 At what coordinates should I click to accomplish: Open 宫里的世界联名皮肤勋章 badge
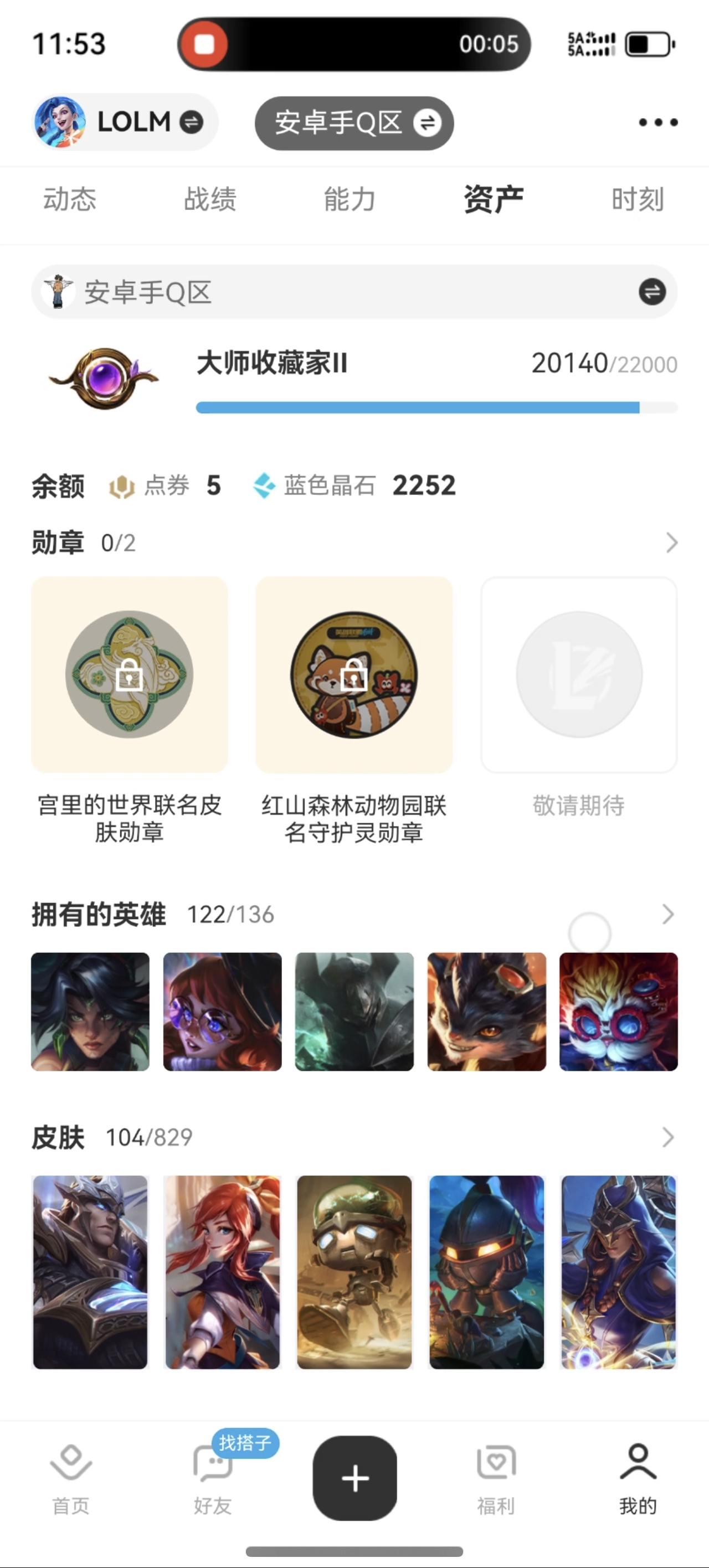pyautogui.click(x=129, y=674)
